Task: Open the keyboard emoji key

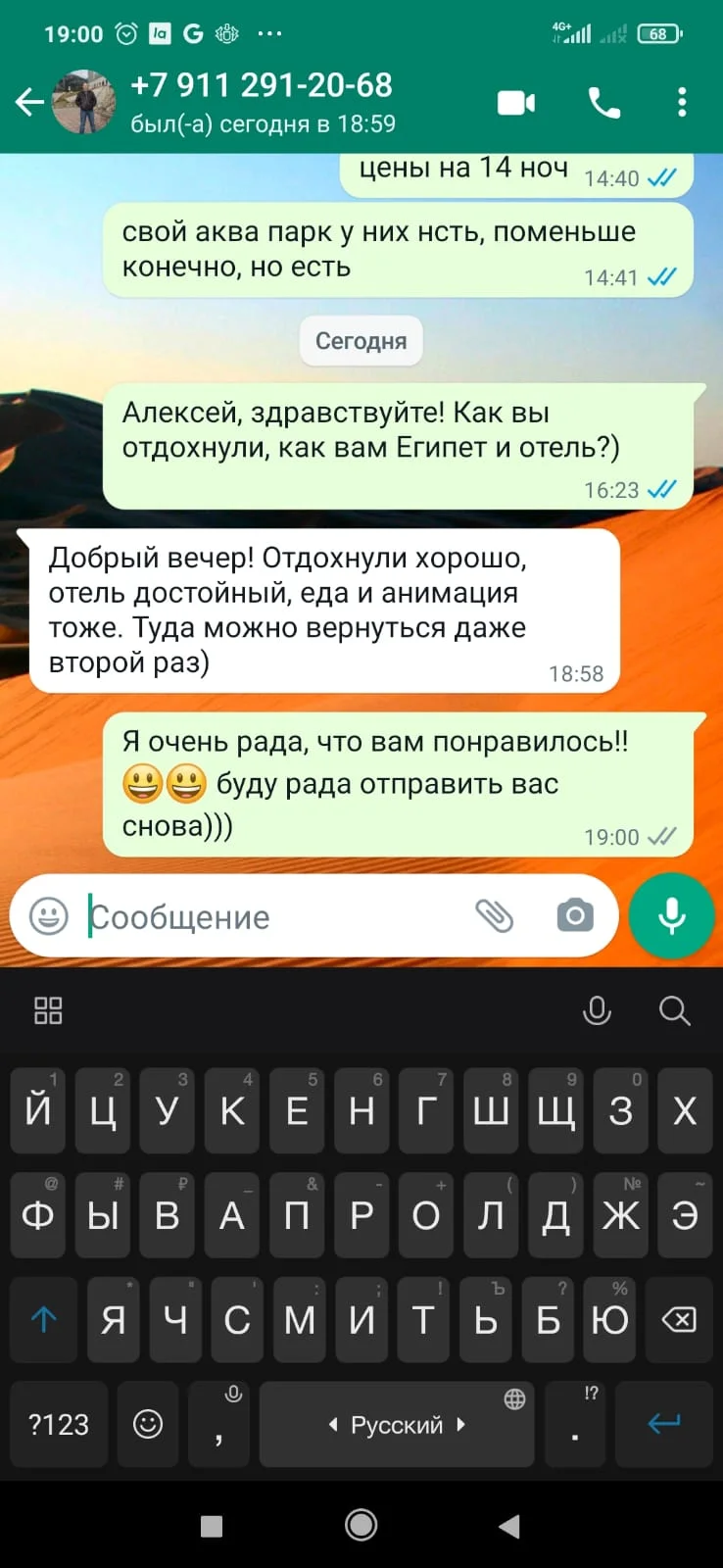Action: (148, 1424)
